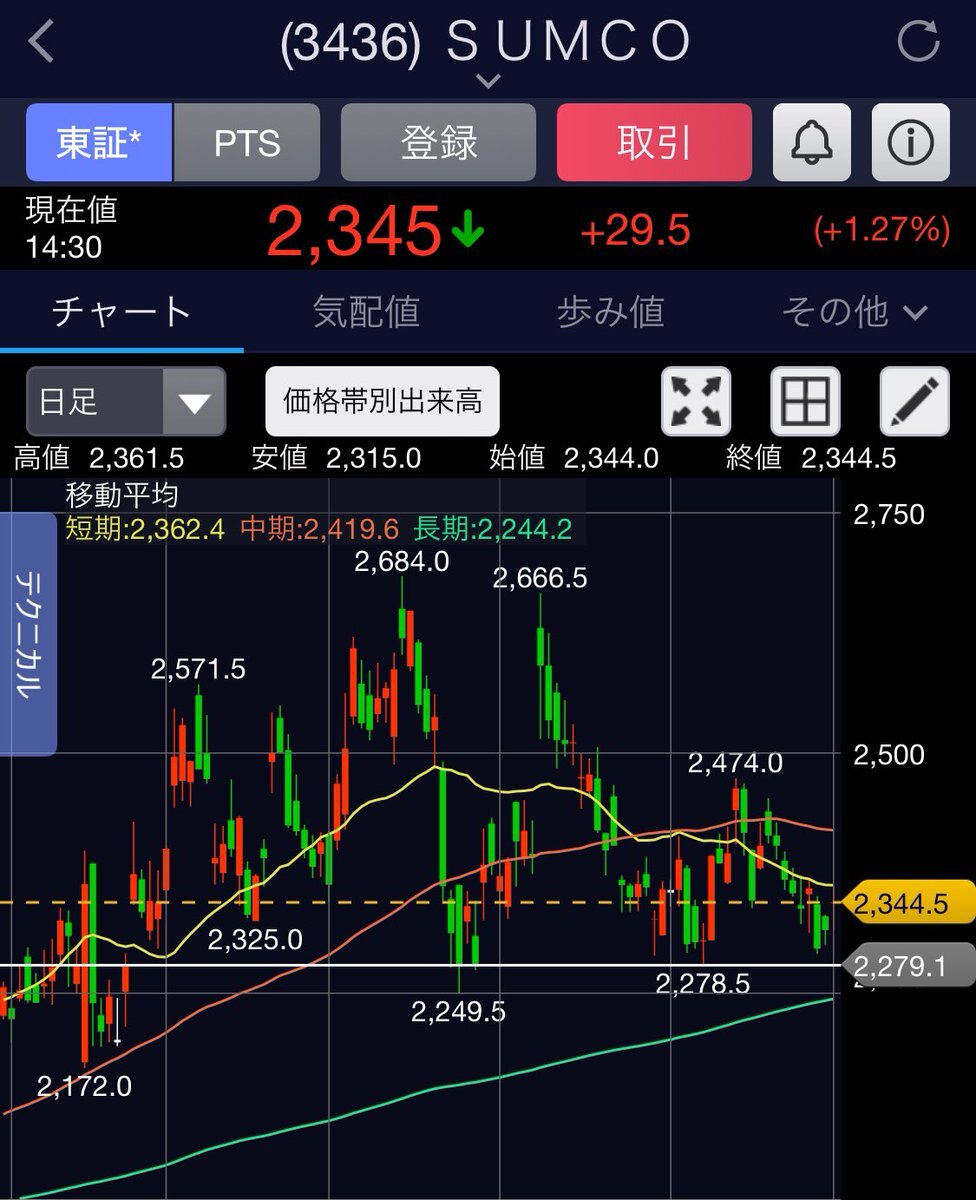Open price alert notifications bell

(x=811, y=143)
